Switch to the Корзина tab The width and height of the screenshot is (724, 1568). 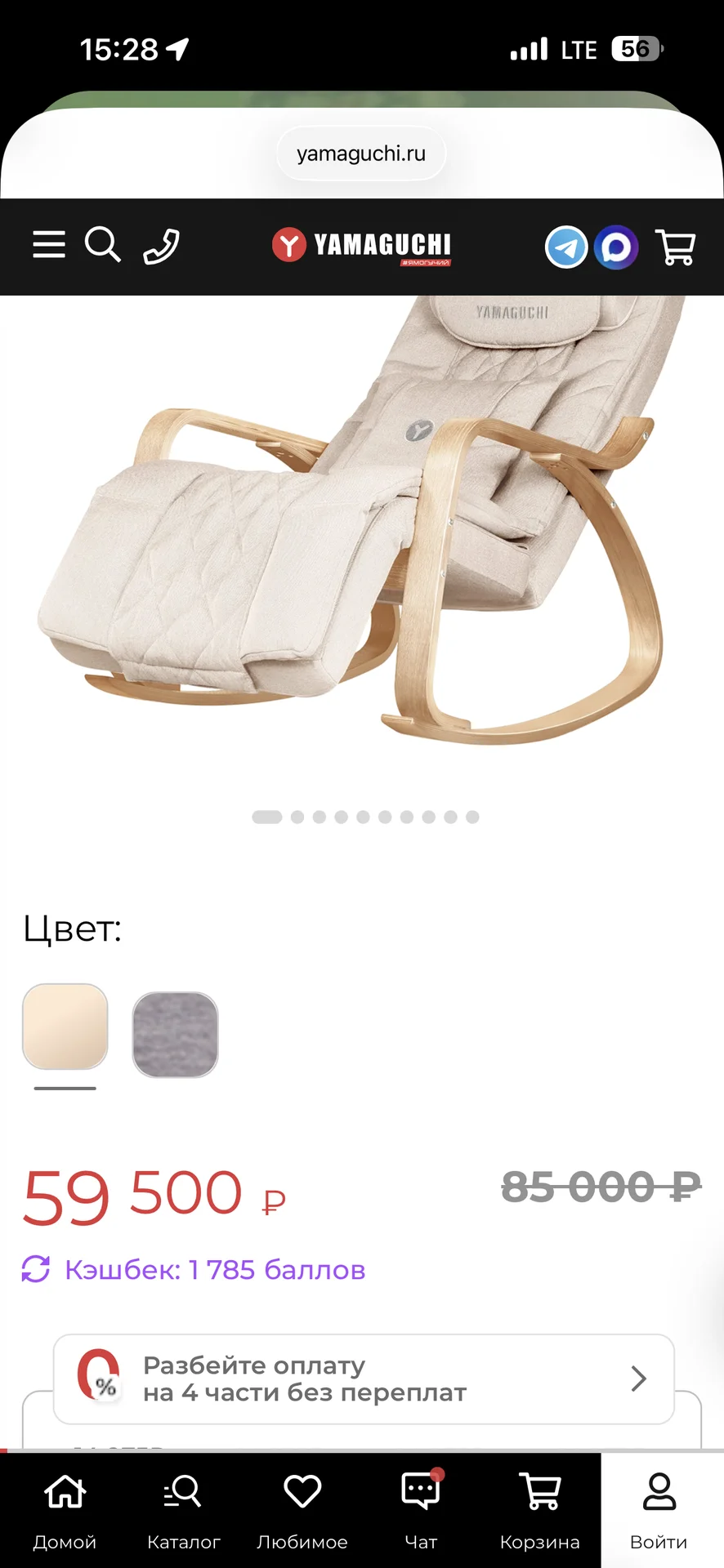(540, 1511)
